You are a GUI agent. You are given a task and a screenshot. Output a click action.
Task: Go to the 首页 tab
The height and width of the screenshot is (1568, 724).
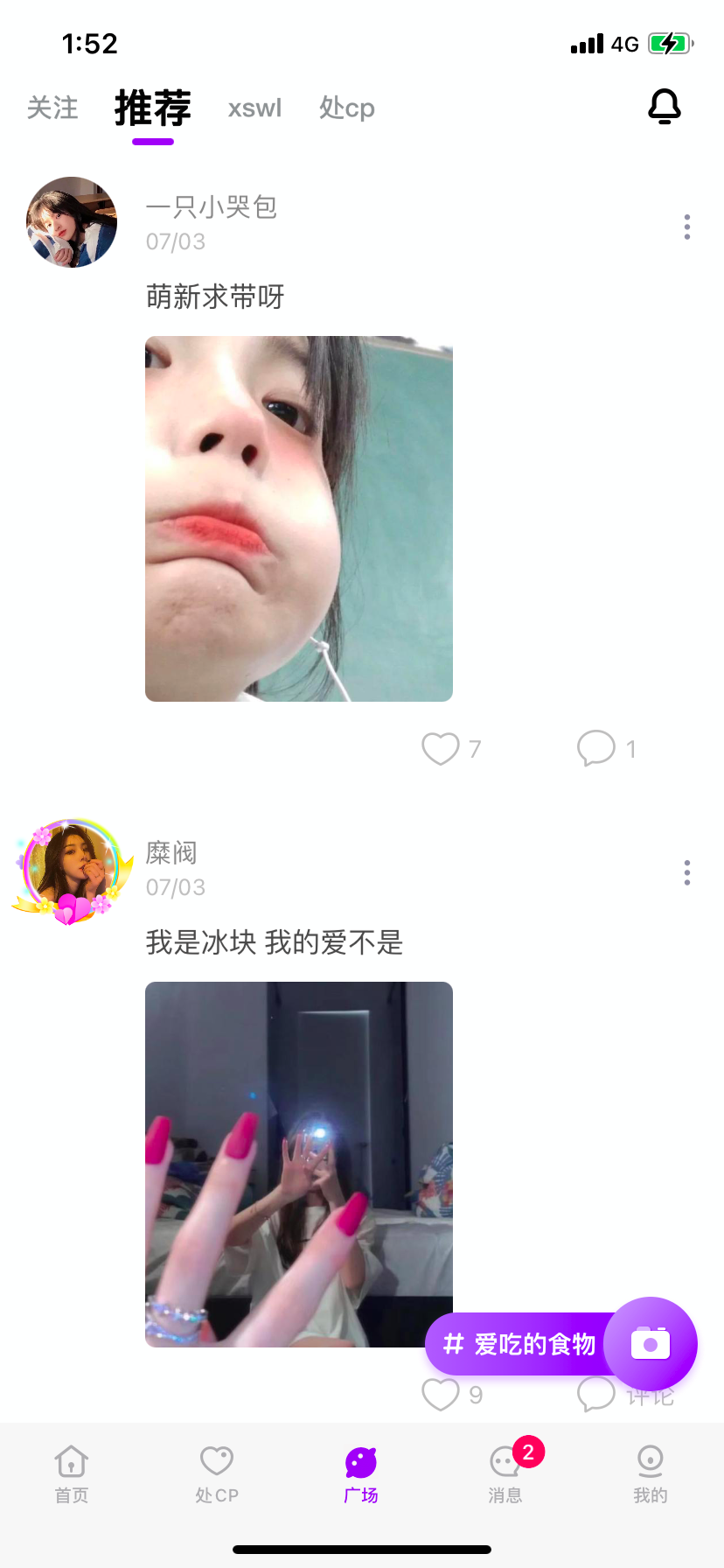[72, 1473]
